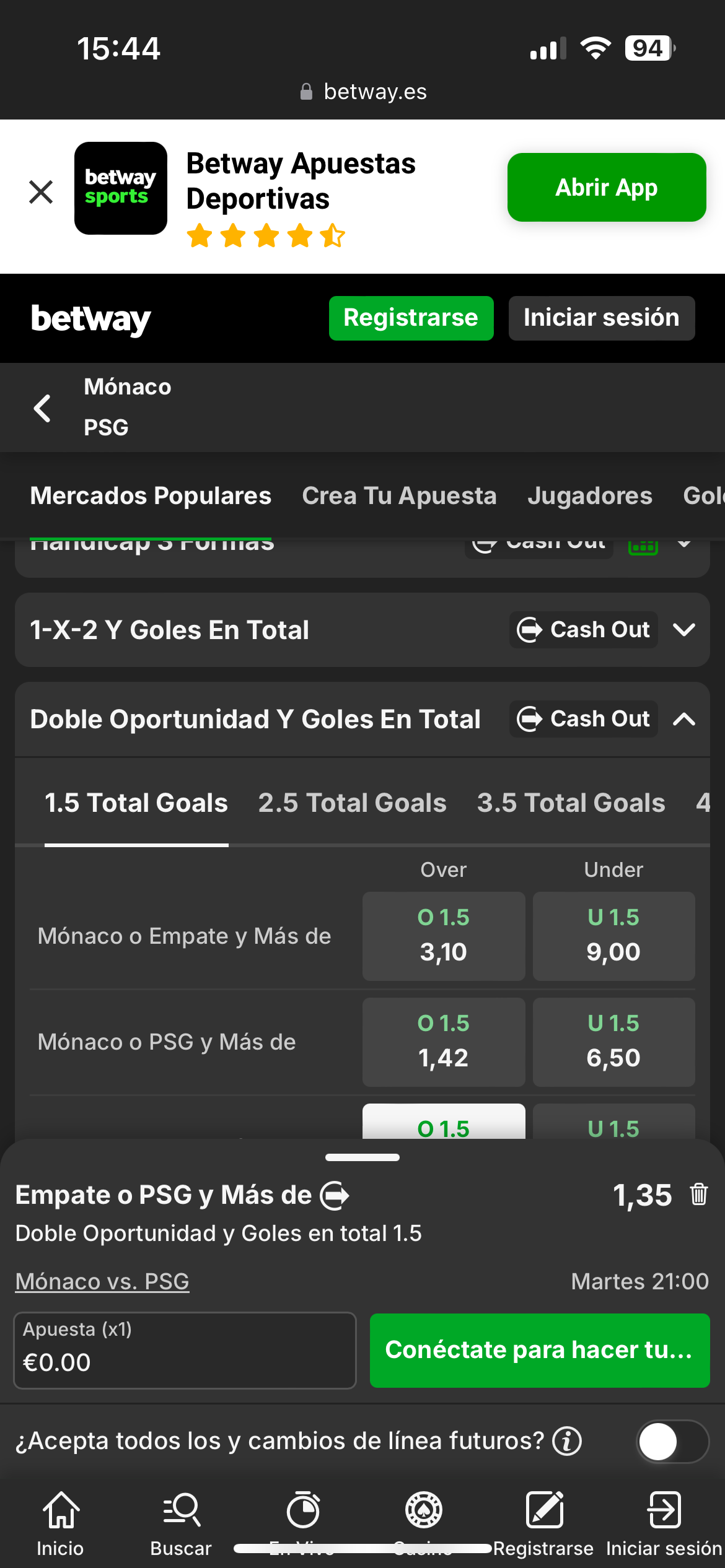The height and width of the screenshot is (1568, 725).
Task: Tap Conéctate para hacer tu apuesta
Action: pyautogui.click(x=539, y=1351)
